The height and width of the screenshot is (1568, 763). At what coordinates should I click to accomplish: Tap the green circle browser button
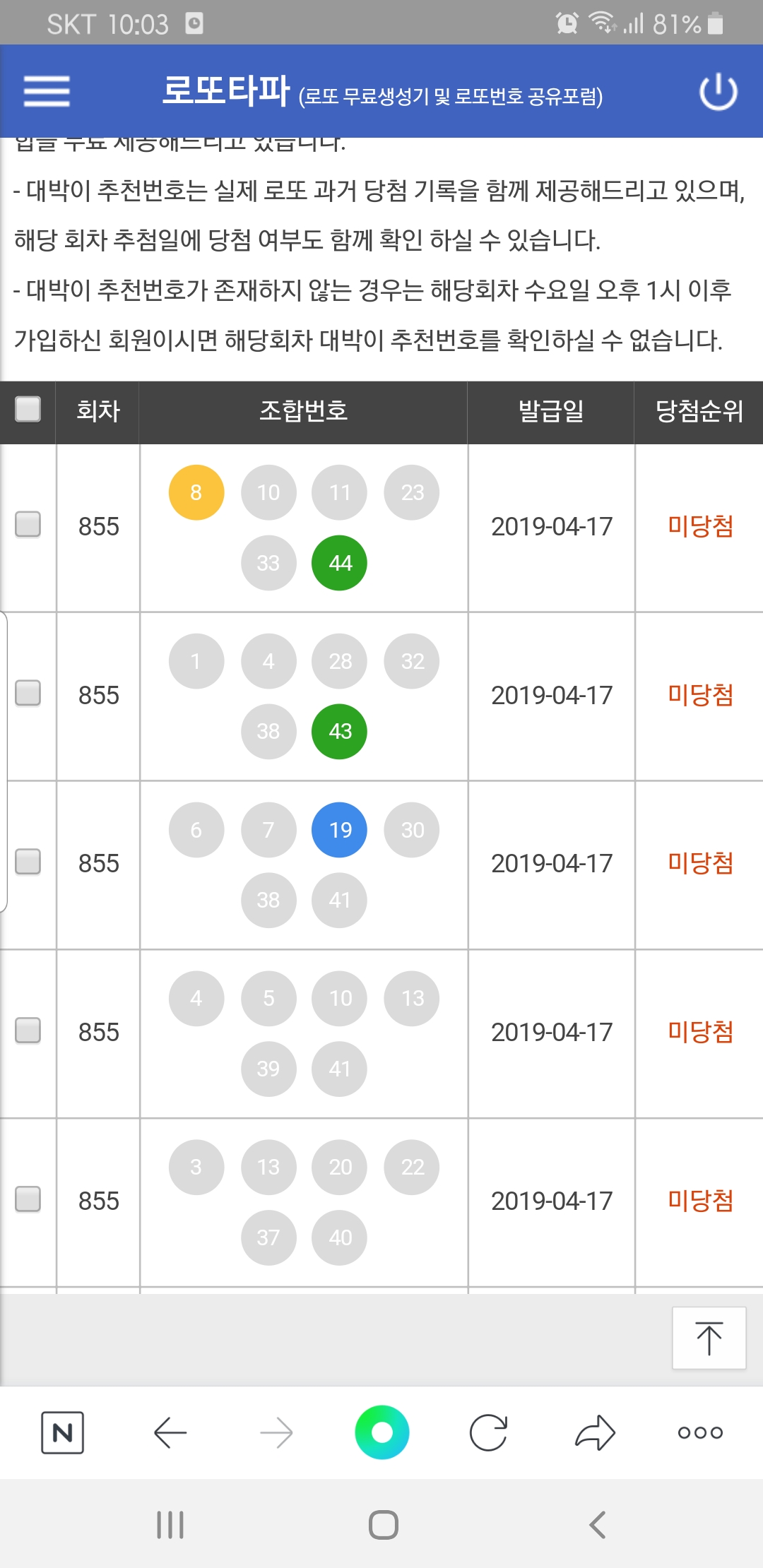382,1432
